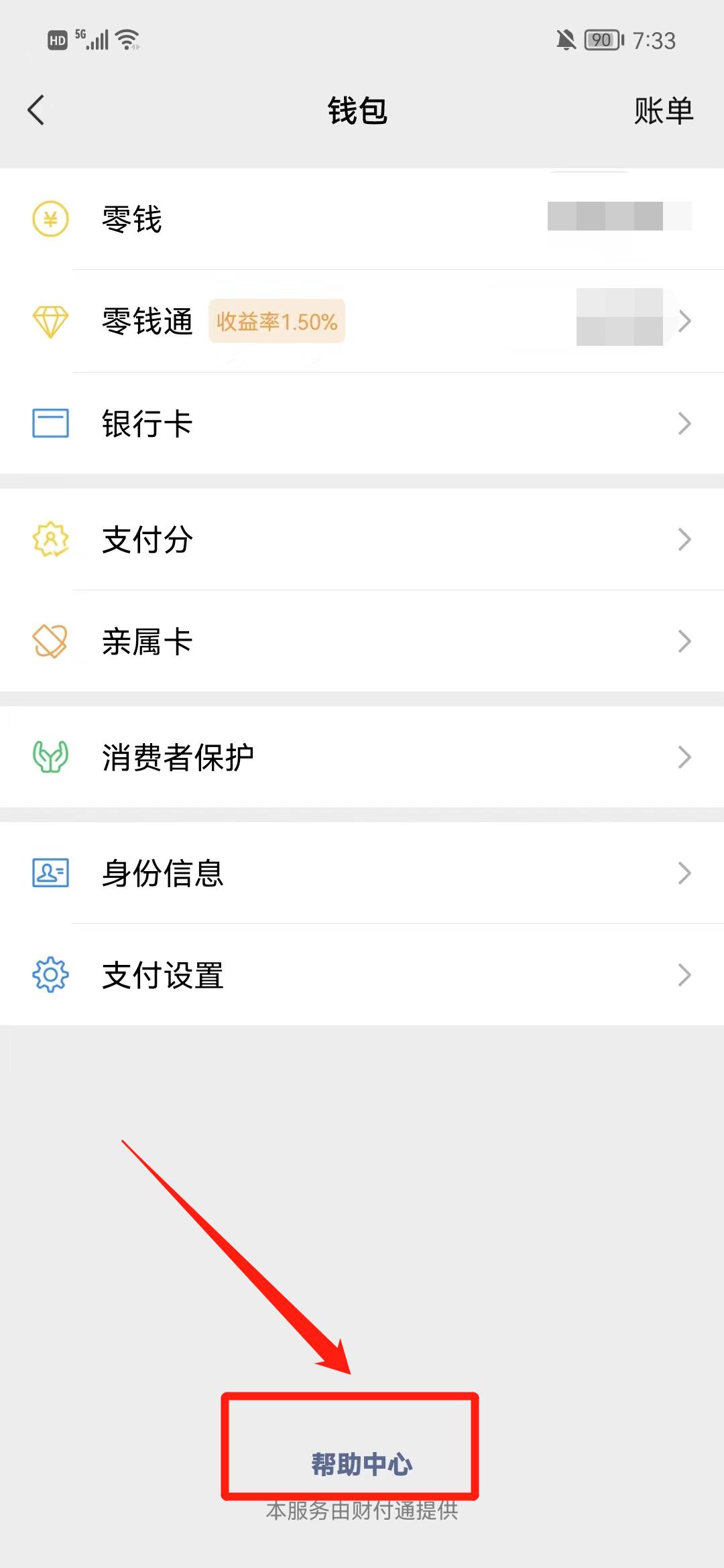Viewport: 724px width, 1568px height.
Task: Click the 支付设置 gear icon
Action: 50,976
